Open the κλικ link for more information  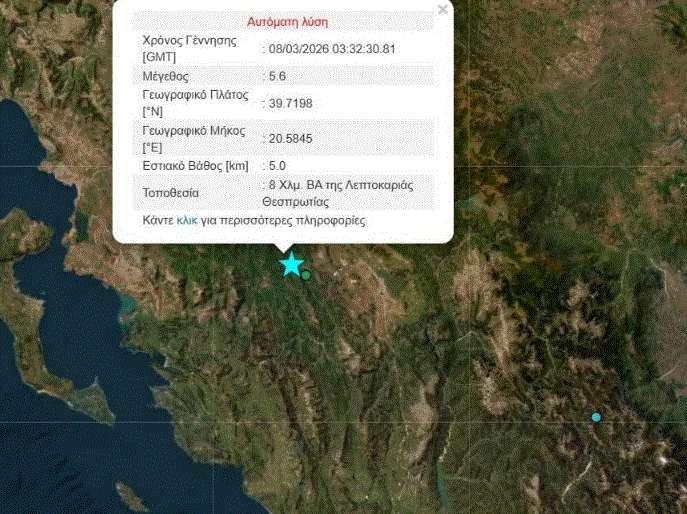point(186,219)
